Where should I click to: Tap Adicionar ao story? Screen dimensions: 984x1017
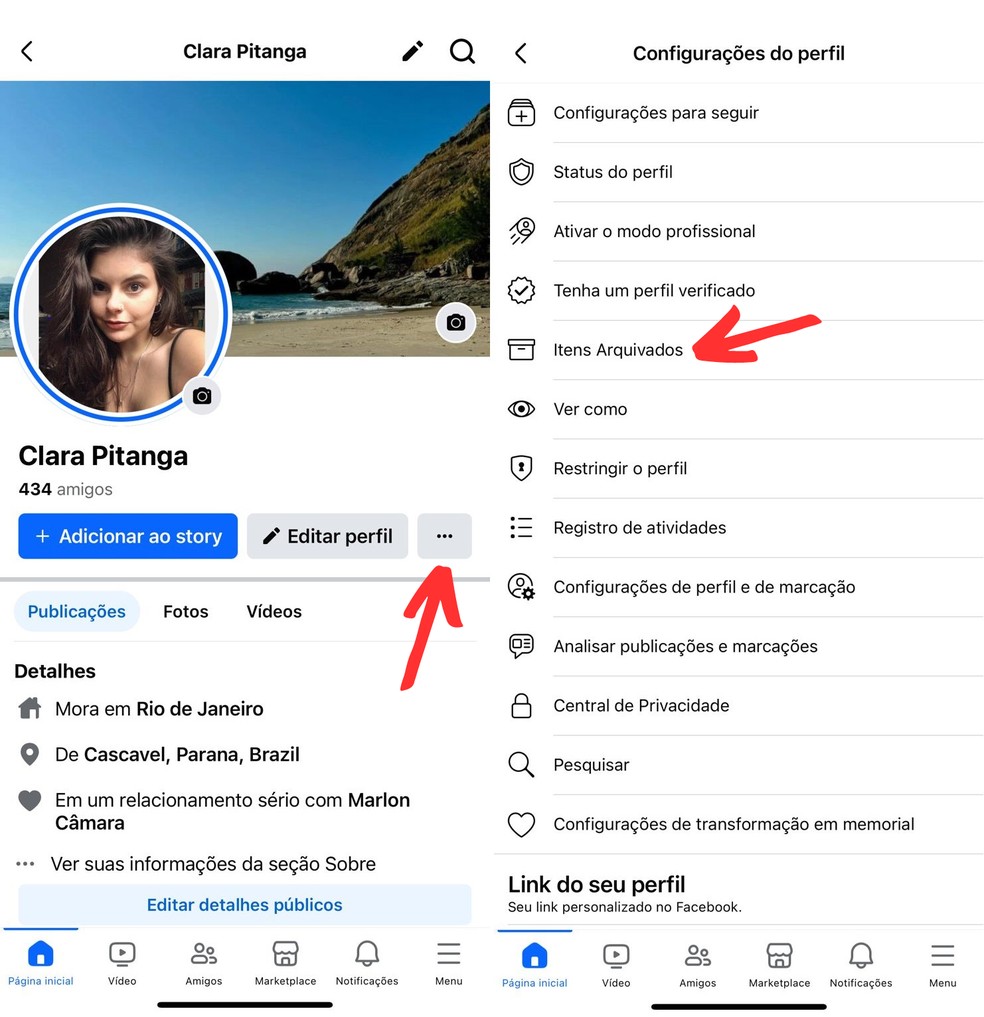coord(128,536)
